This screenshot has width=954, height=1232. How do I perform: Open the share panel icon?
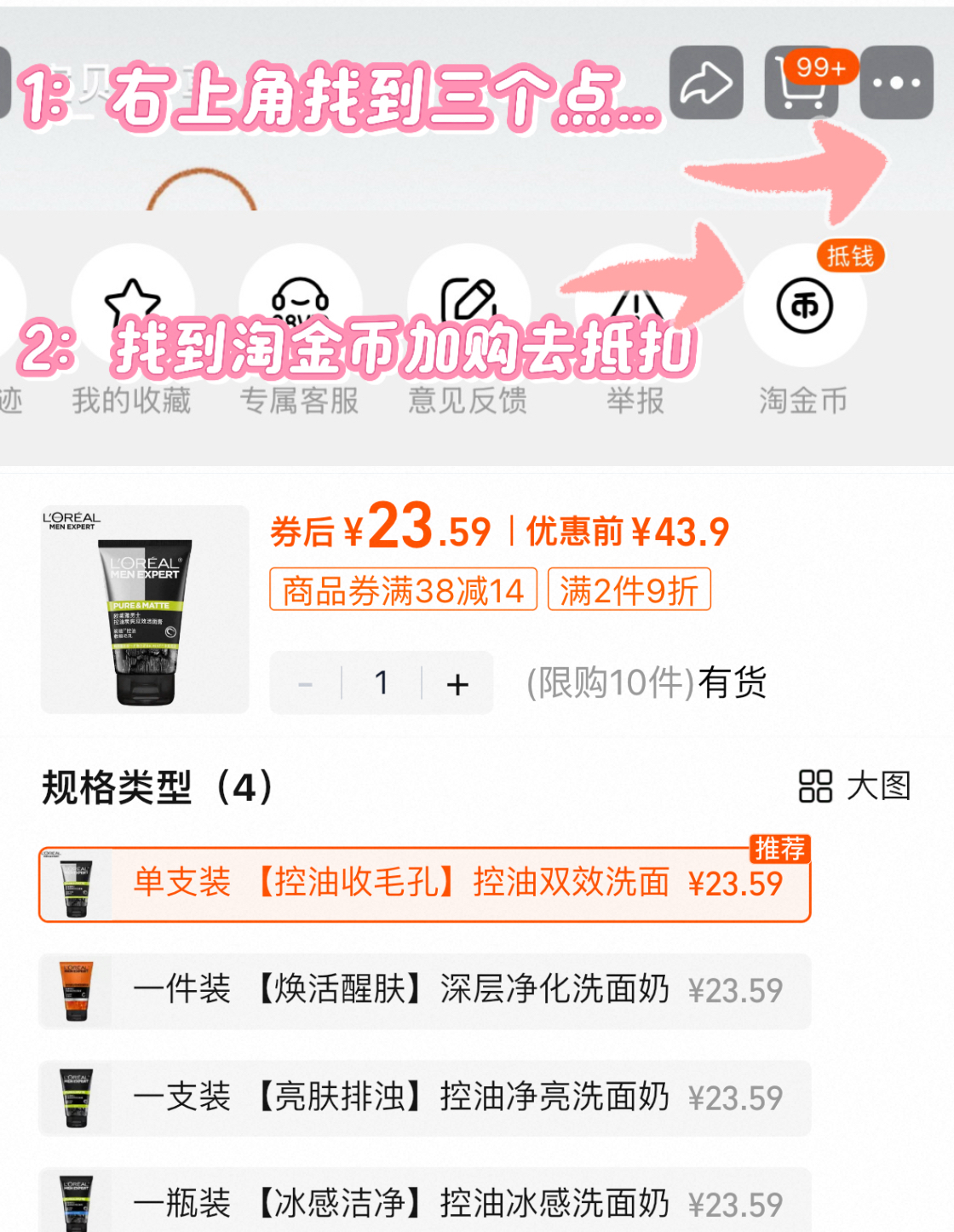tap(707, 83)
